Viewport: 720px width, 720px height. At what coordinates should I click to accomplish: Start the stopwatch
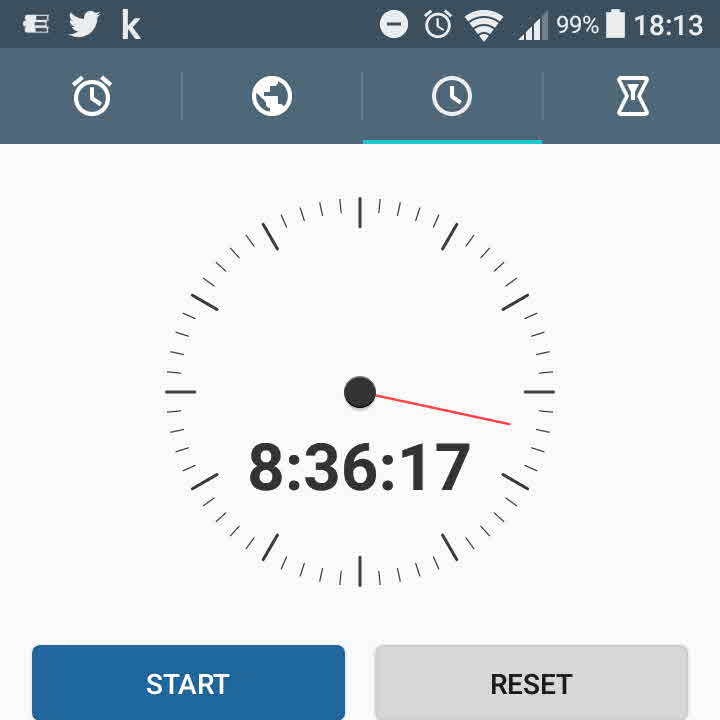(188, 683)
